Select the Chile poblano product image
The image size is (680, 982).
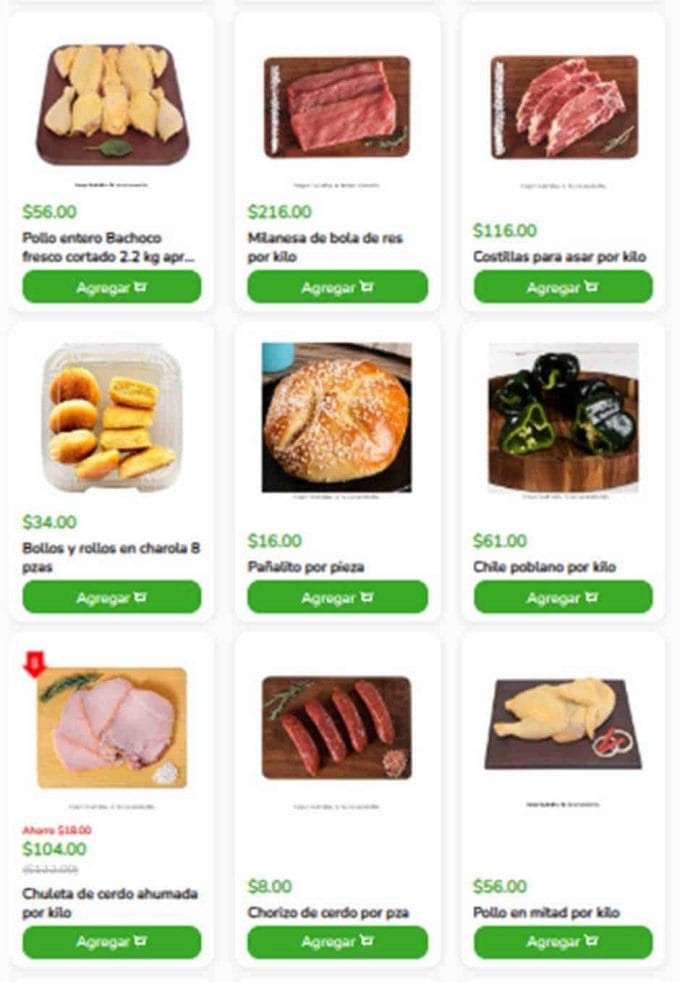[563, 418]
